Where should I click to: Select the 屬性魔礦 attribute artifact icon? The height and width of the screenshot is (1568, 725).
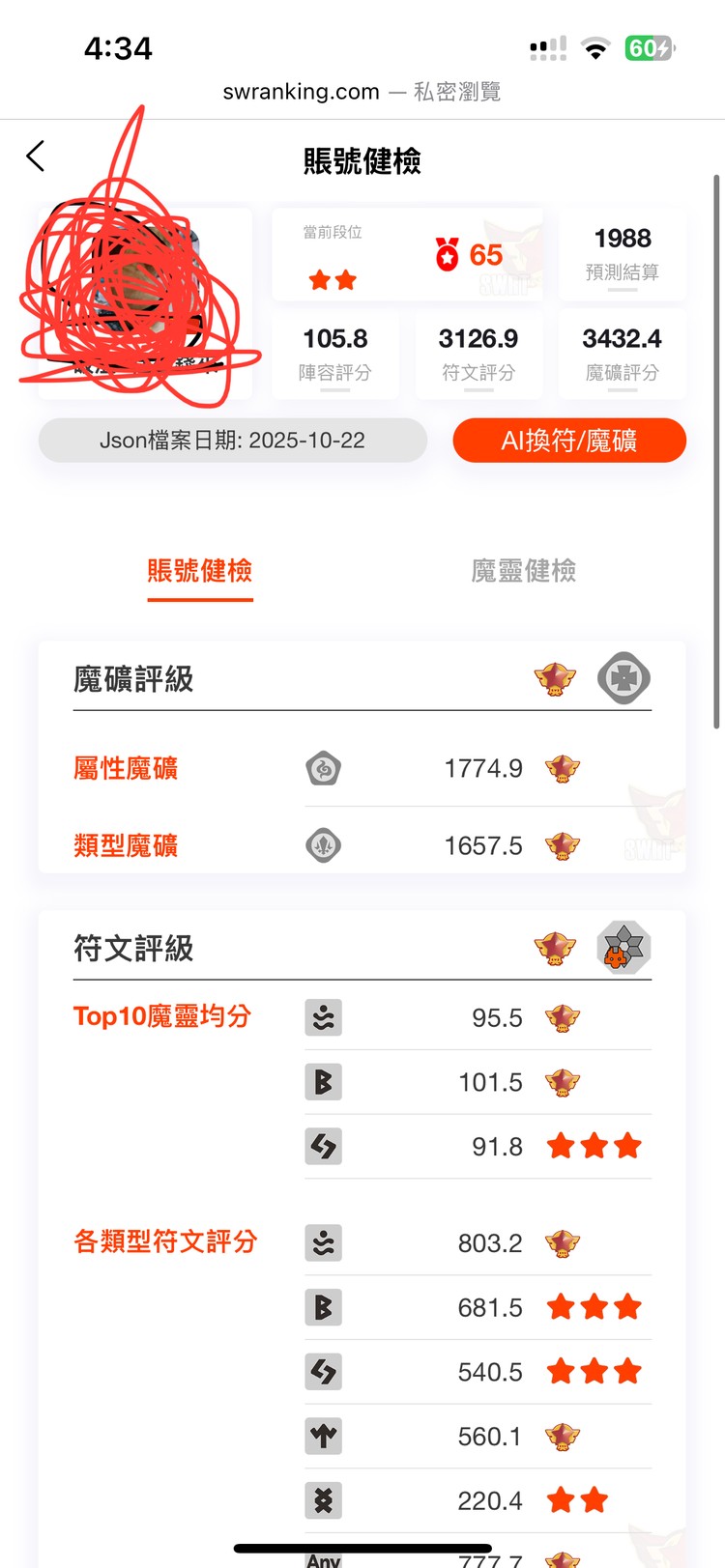pyautogui.click(x=323, y=768)
